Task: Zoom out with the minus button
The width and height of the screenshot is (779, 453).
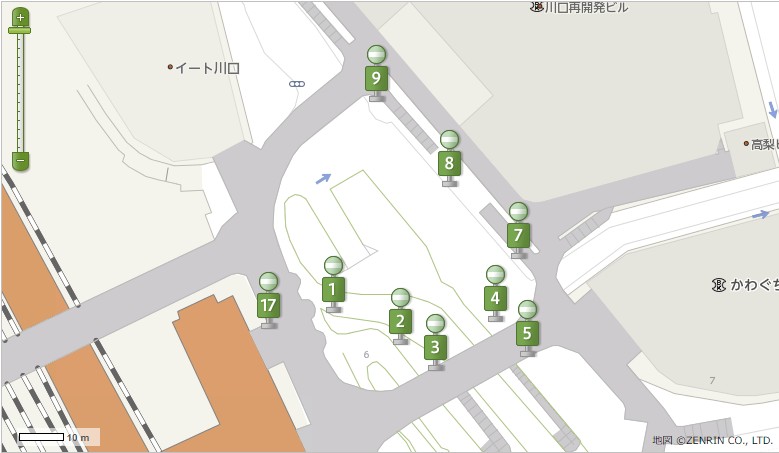Action: click(20, 160)
